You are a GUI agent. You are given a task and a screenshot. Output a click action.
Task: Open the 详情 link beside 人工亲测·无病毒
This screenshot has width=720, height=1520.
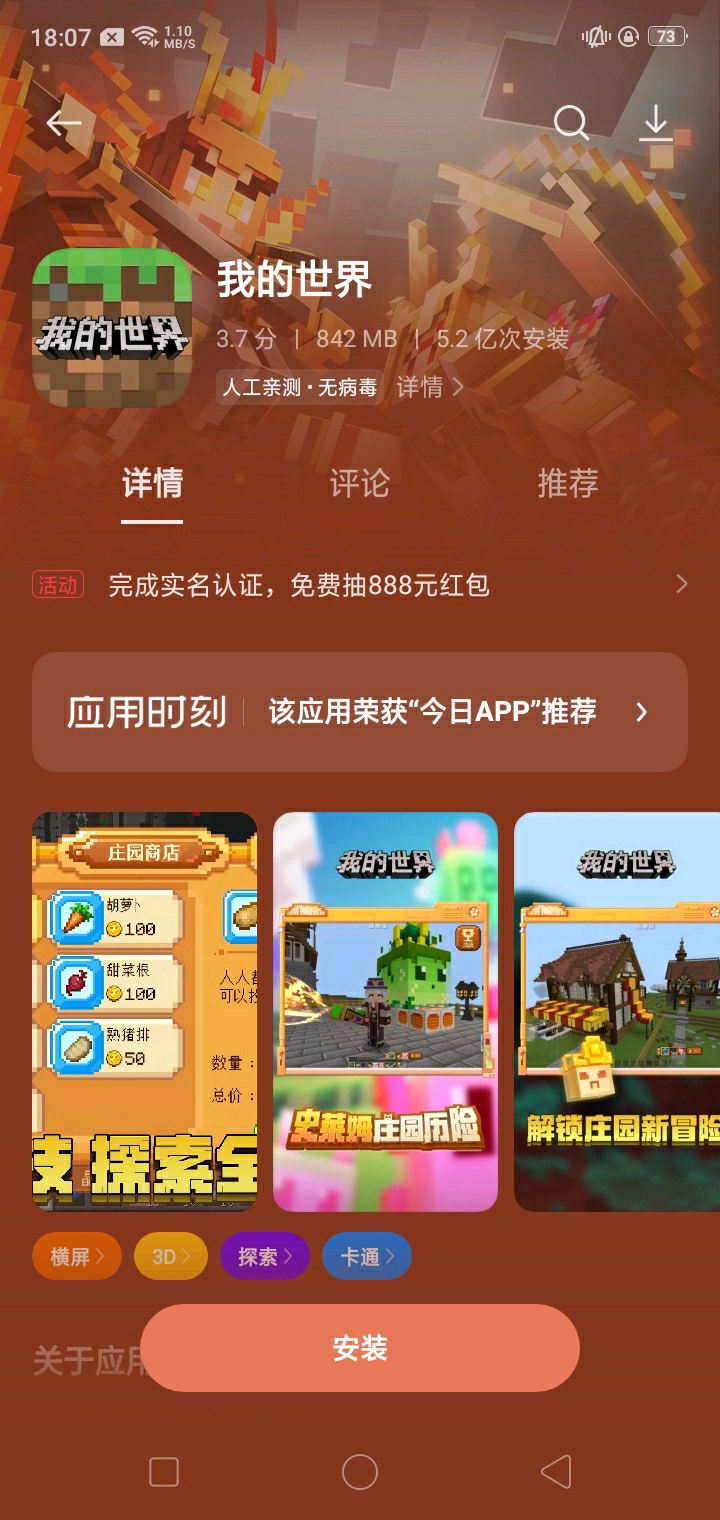point(430,387)
